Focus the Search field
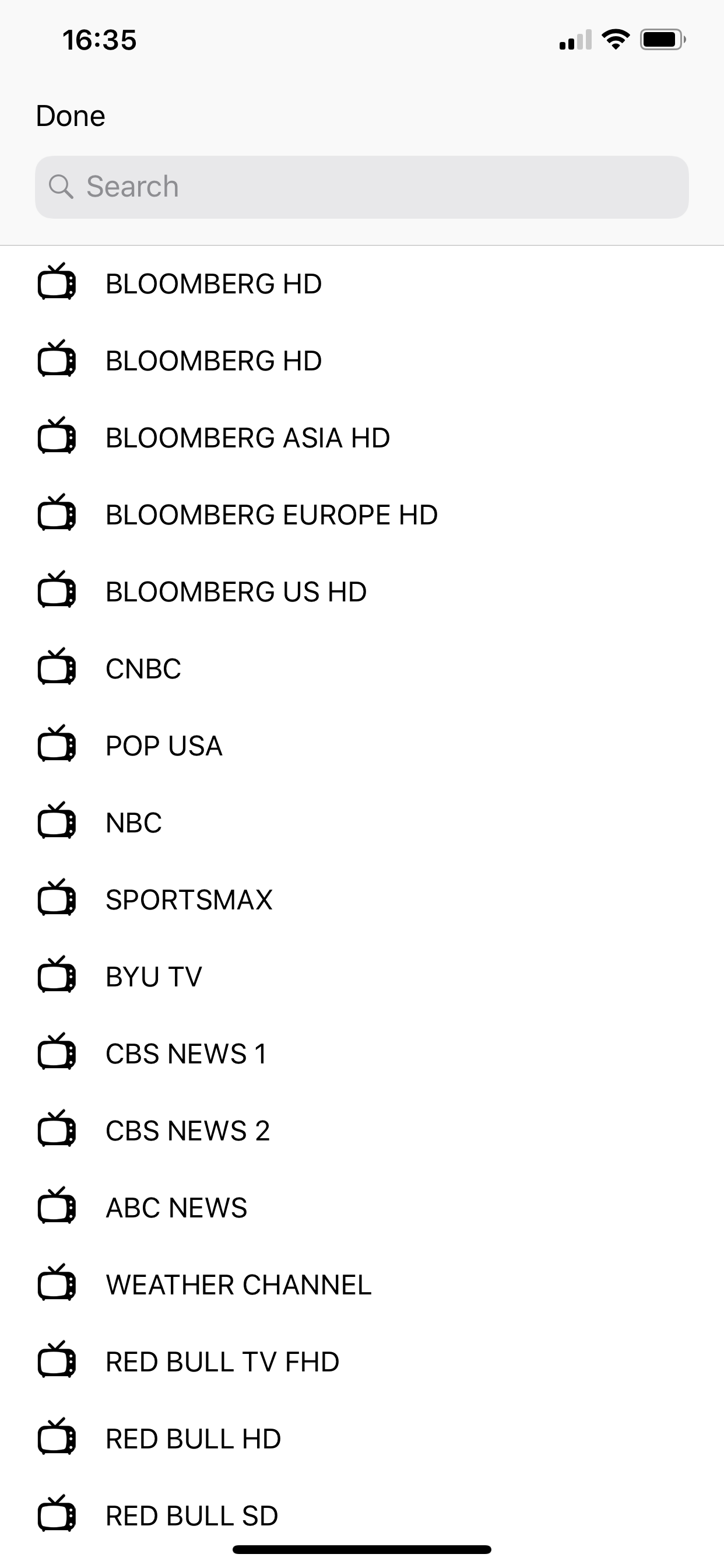Screen dimensions: 724x1568 (361, 187)
